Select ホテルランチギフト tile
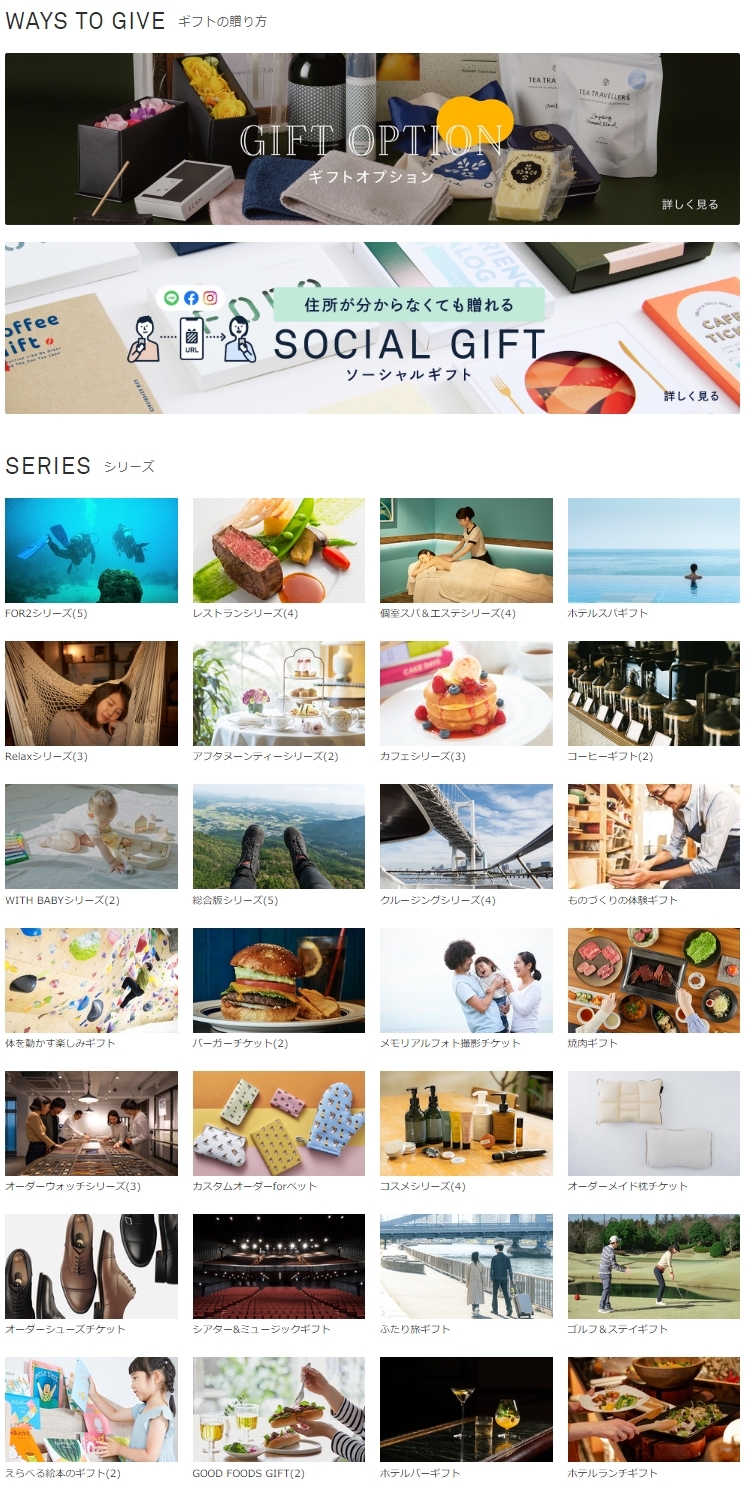The width and height of the screenshot is (746, 1488). point(653,1409)
